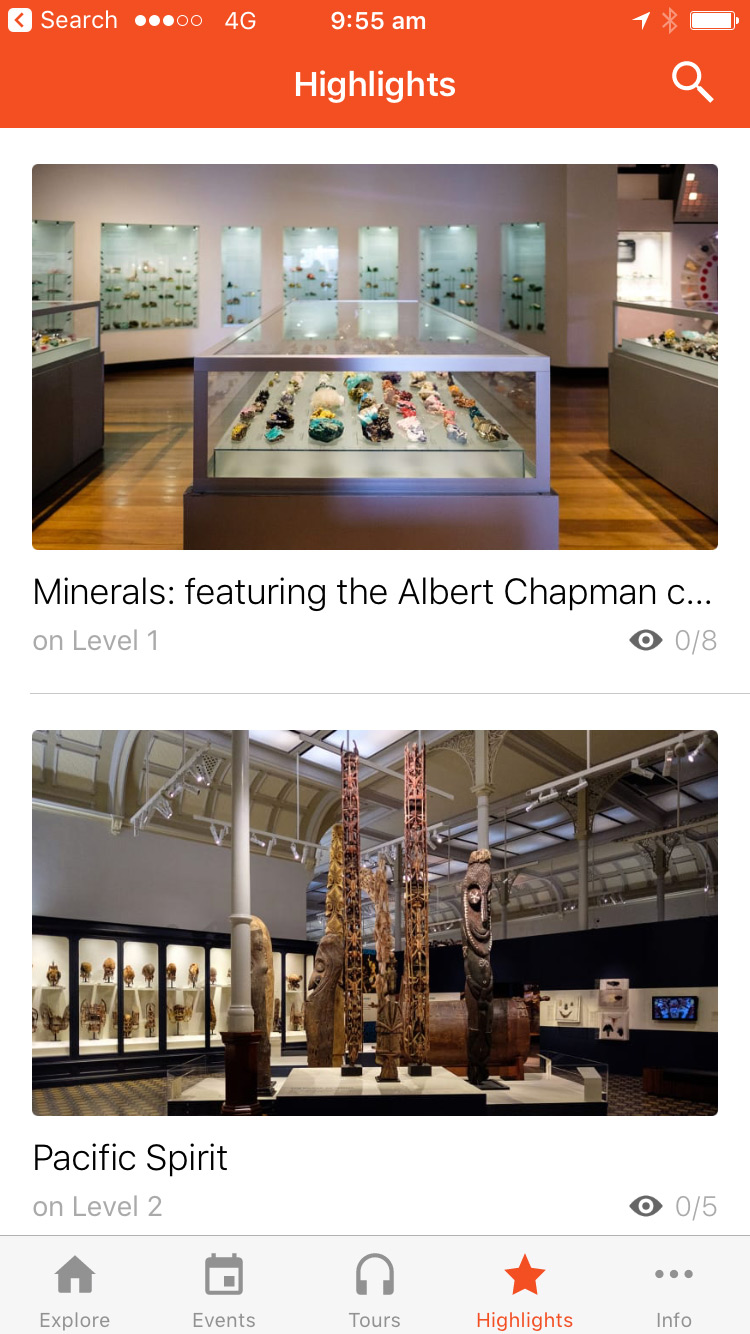Viewport: 750px width, 1334px height.
Task: Switch to the Events tab
Action: pyautogui.click(x=224, y=1290)
